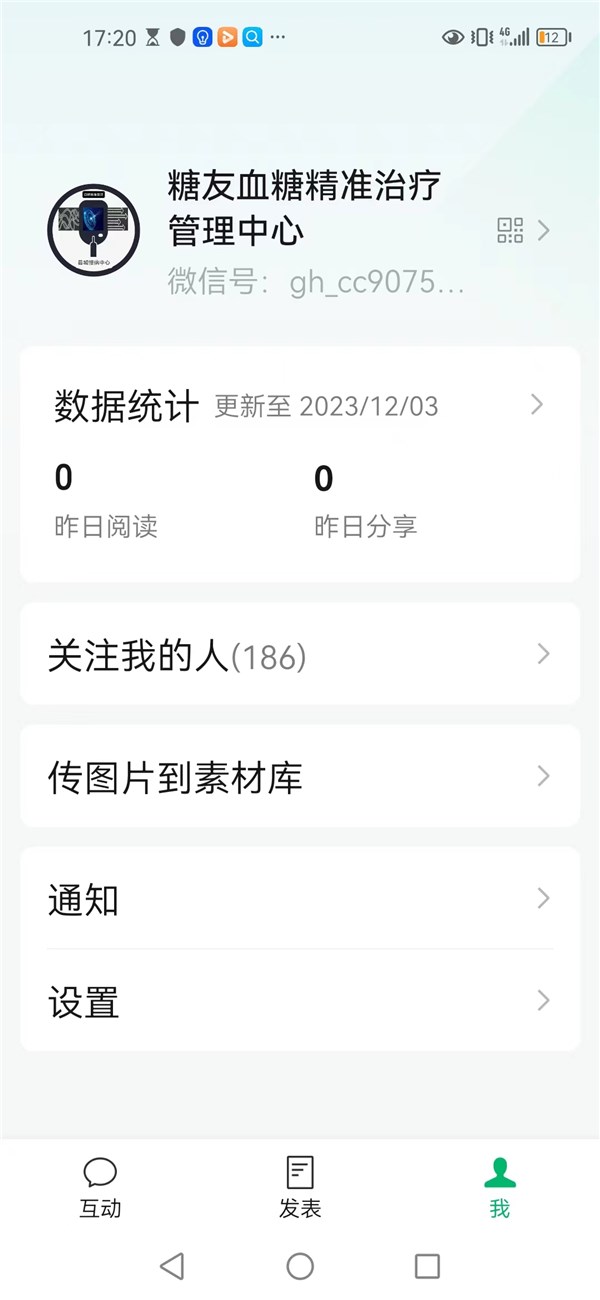Open the account QR code page

[511, 231]
